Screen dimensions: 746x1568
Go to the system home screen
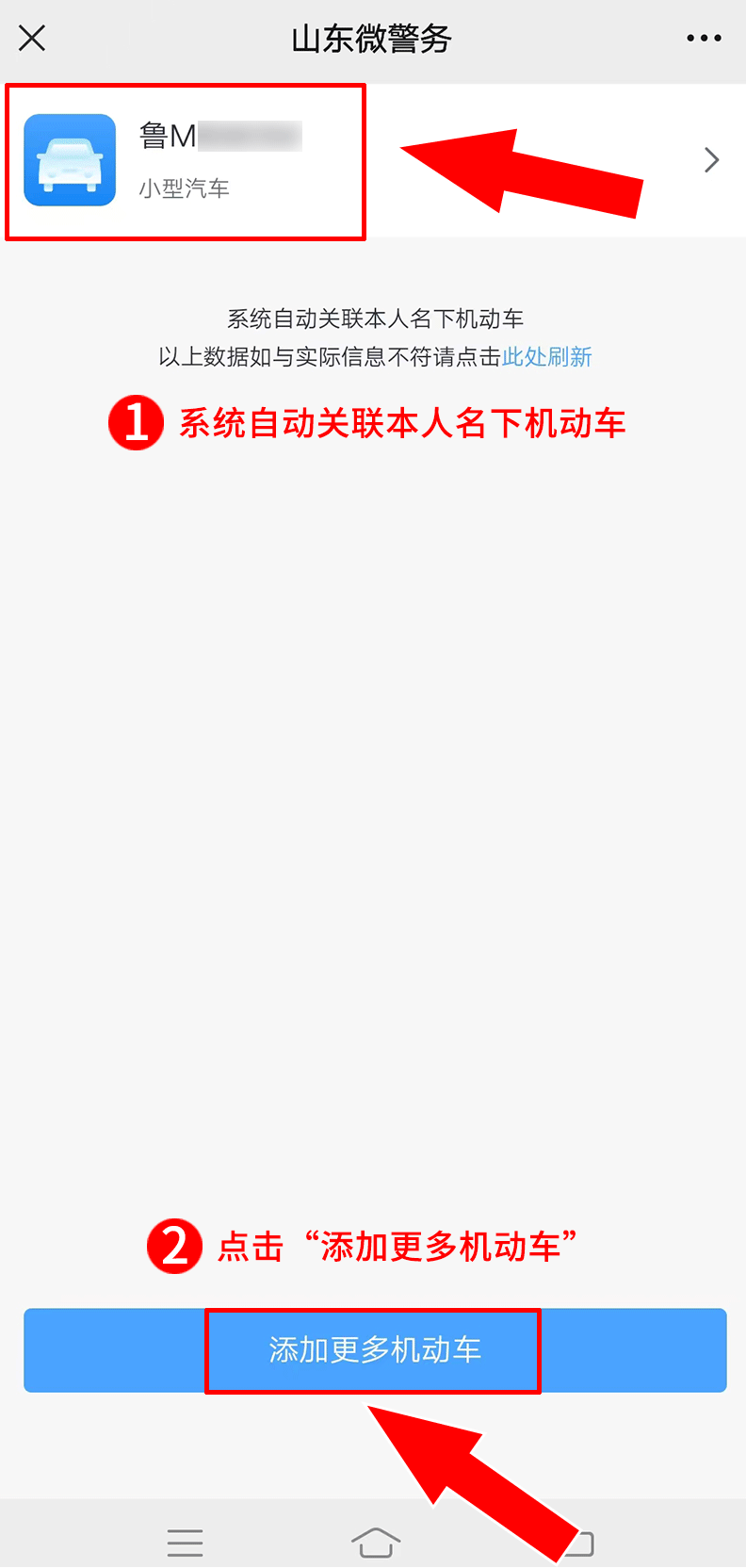pos(375,1543)
